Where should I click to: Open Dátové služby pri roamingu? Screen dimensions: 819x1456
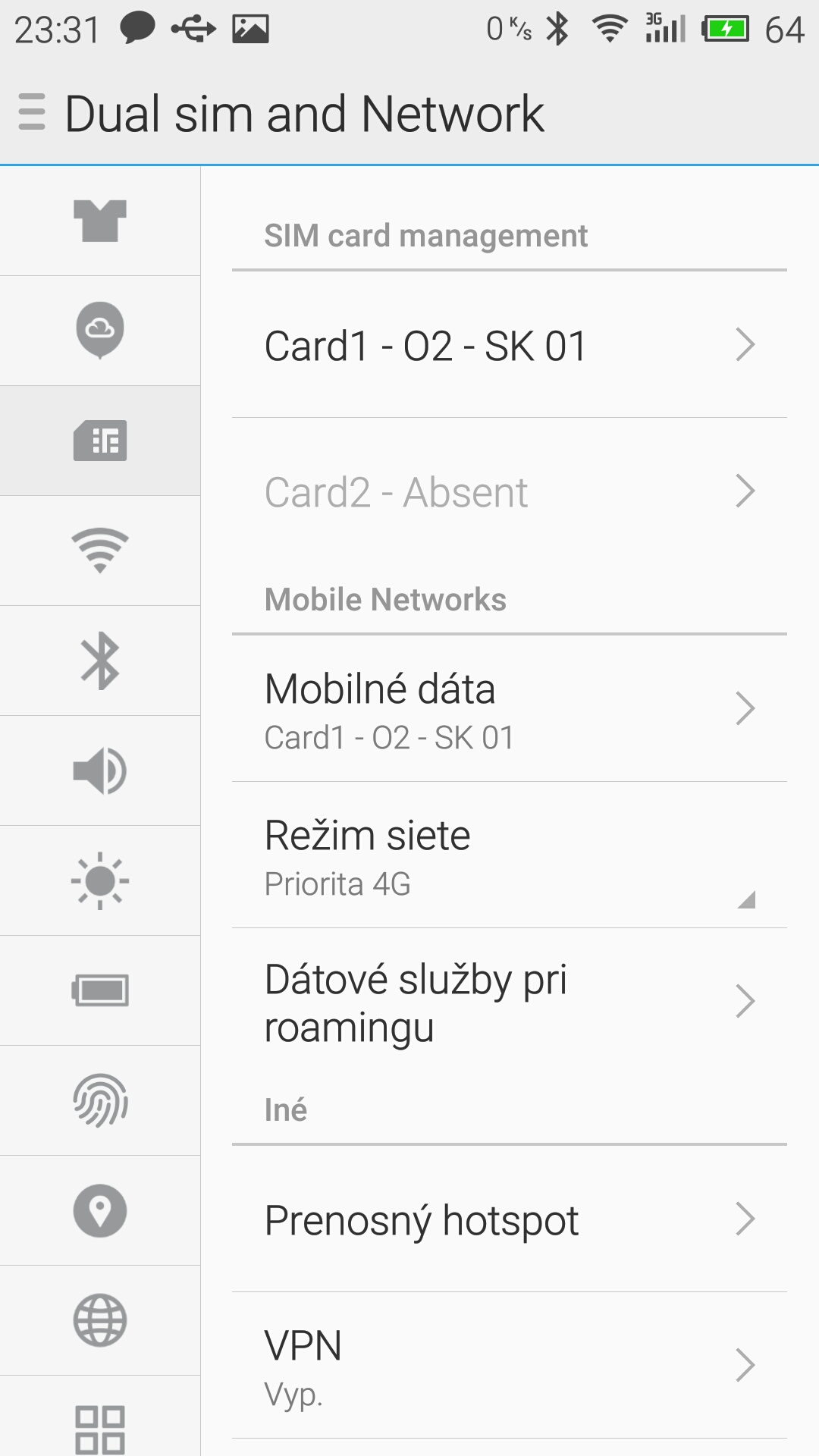508,1003
